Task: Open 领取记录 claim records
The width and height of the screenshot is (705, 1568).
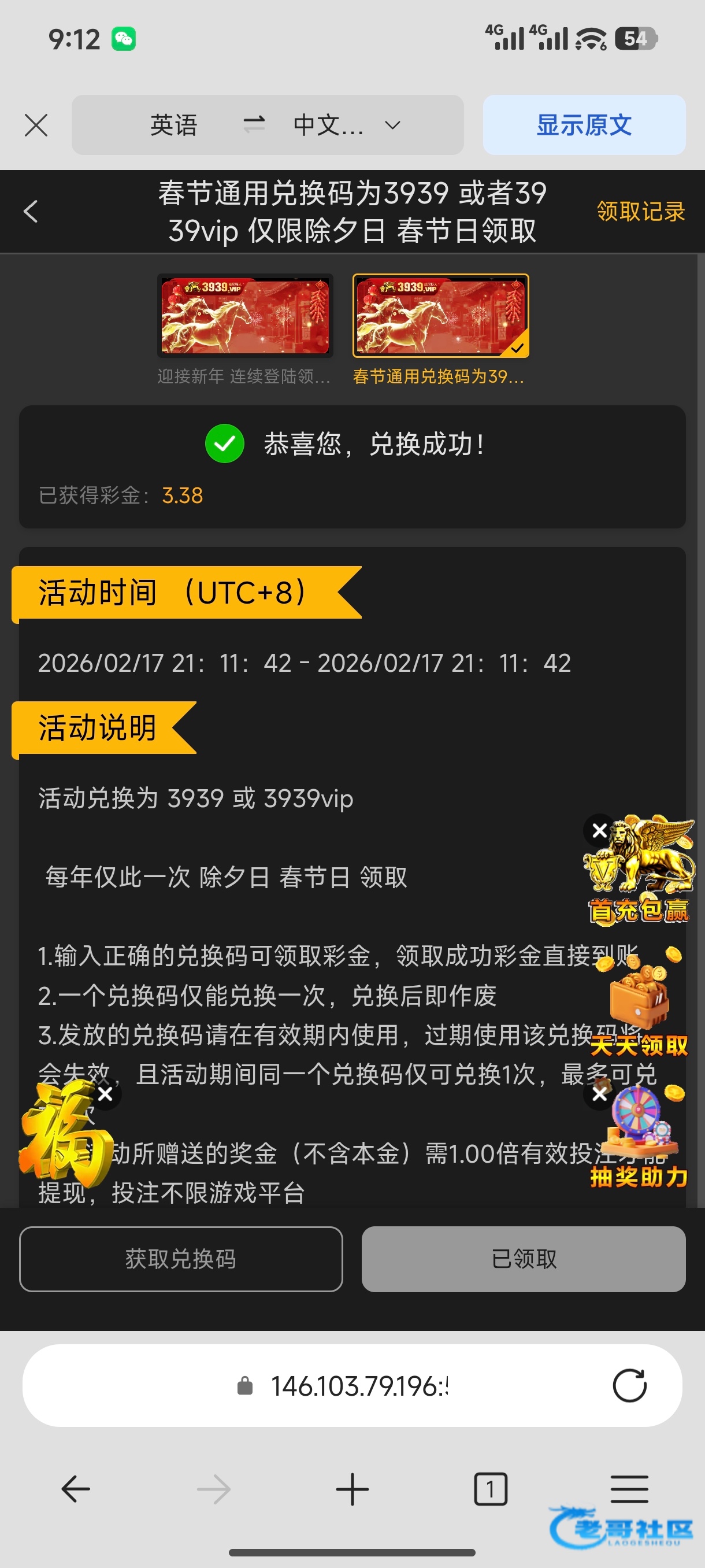Action: pos(640,211)
